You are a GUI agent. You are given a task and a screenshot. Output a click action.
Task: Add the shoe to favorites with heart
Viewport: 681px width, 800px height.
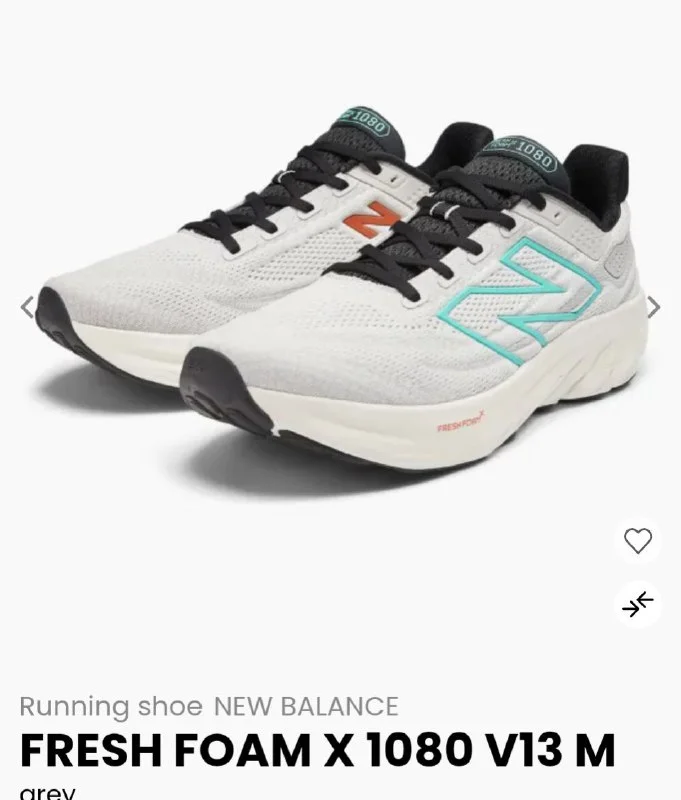(637, 541)
